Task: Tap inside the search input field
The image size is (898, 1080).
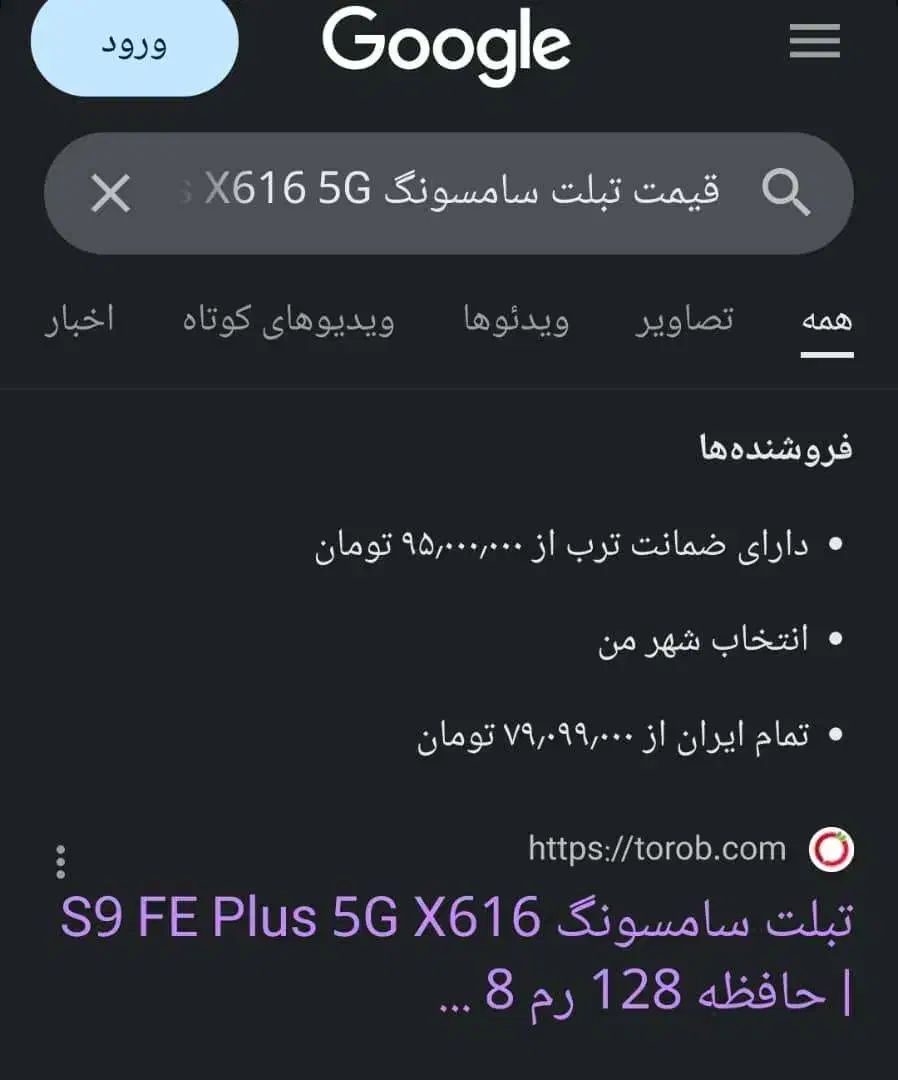Action: click(x=450, y=193)
